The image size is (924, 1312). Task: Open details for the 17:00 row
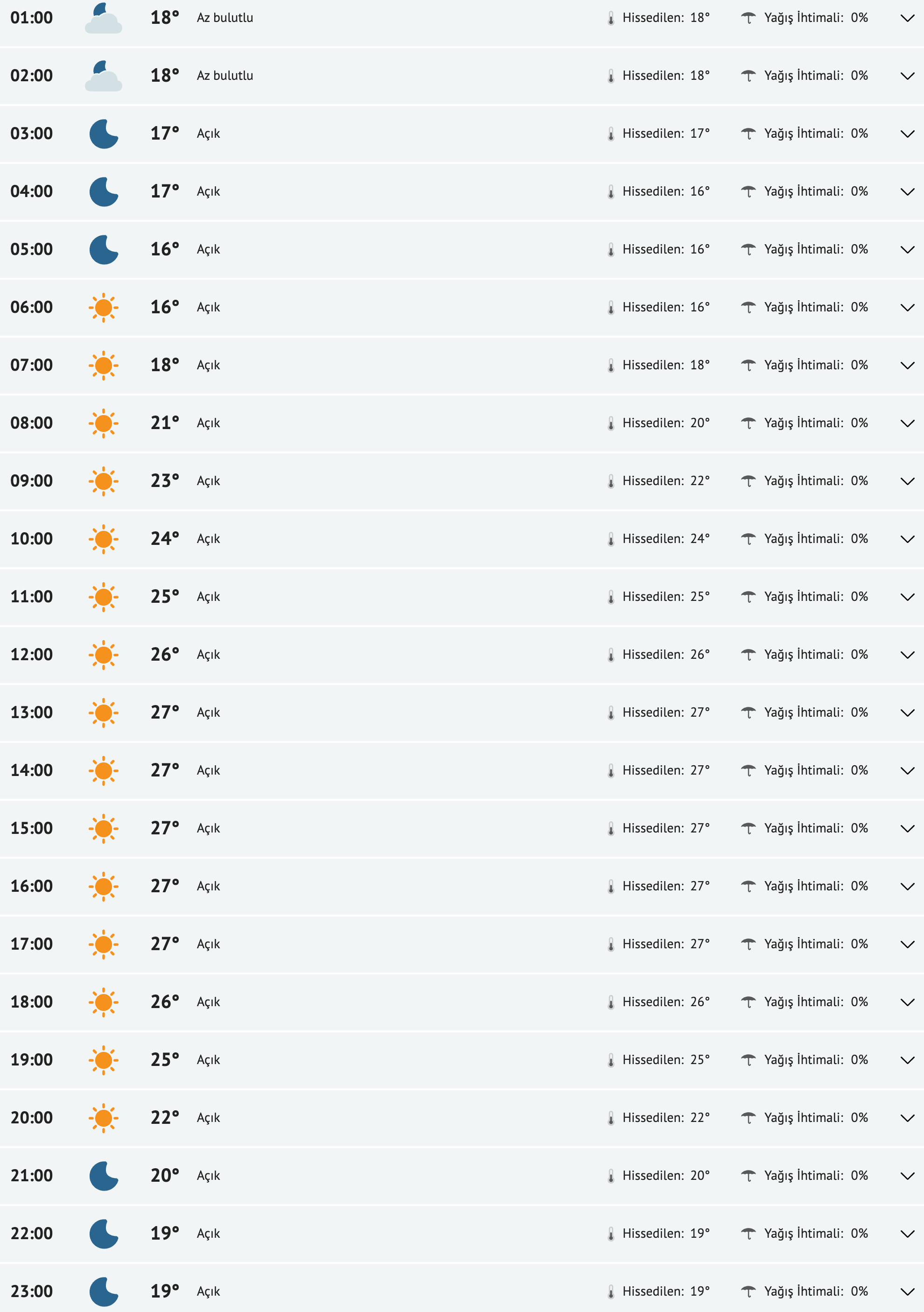pyautogui.click(x=907, y=945)
